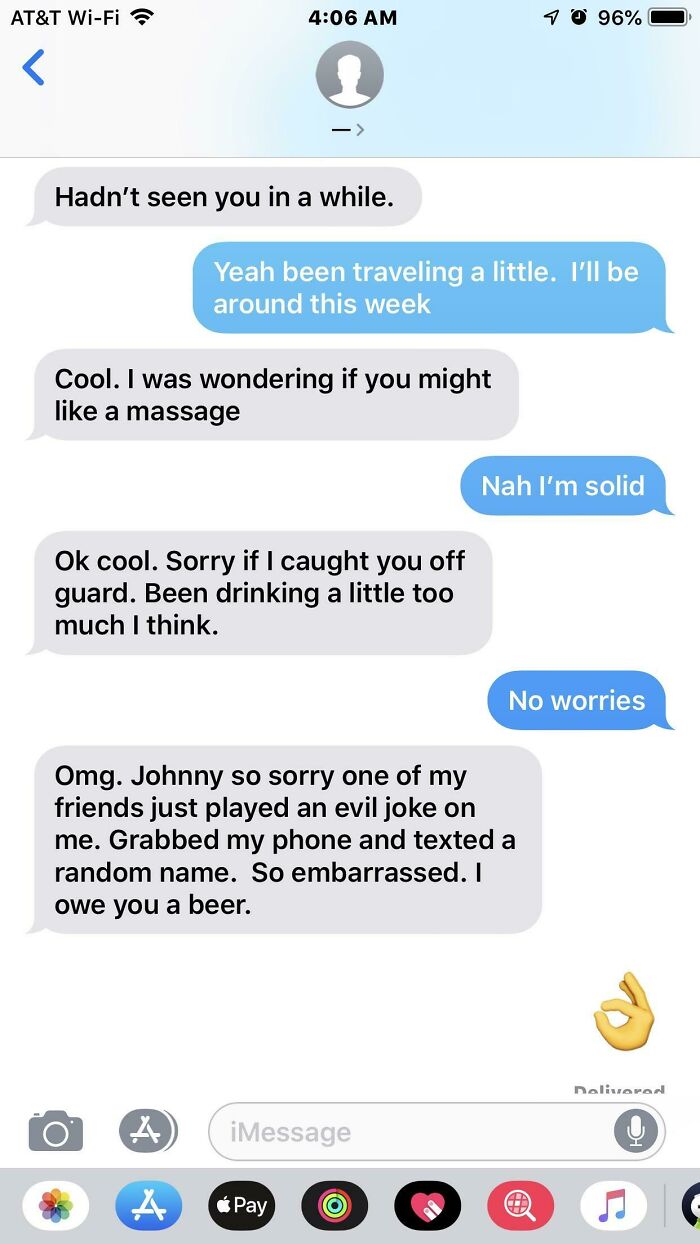Open the Activity rings app
Screen dimensions: 700x1244
[x=334, y=1205]
